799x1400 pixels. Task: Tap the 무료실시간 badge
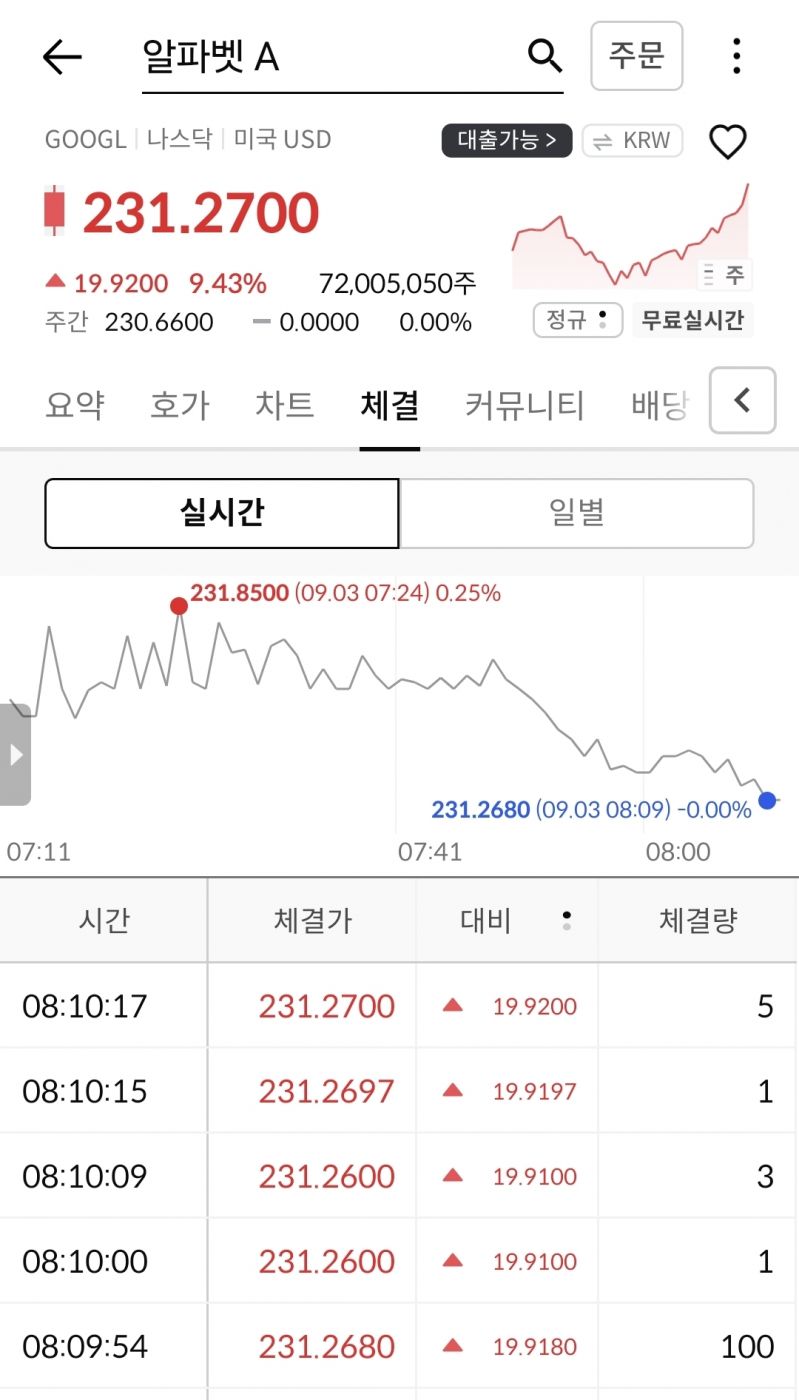point(693,320)
